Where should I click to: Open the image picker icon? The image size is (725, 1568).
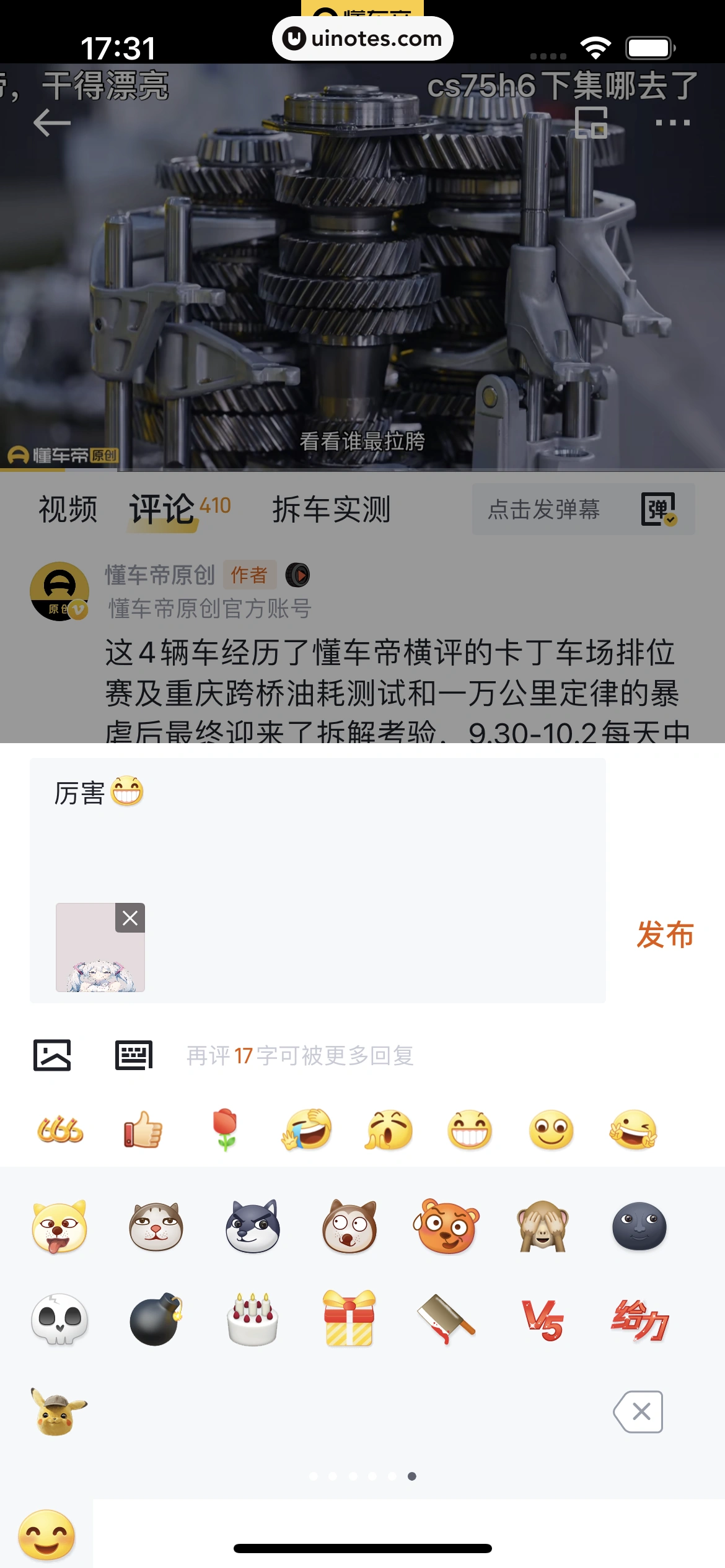[52, 1055]
